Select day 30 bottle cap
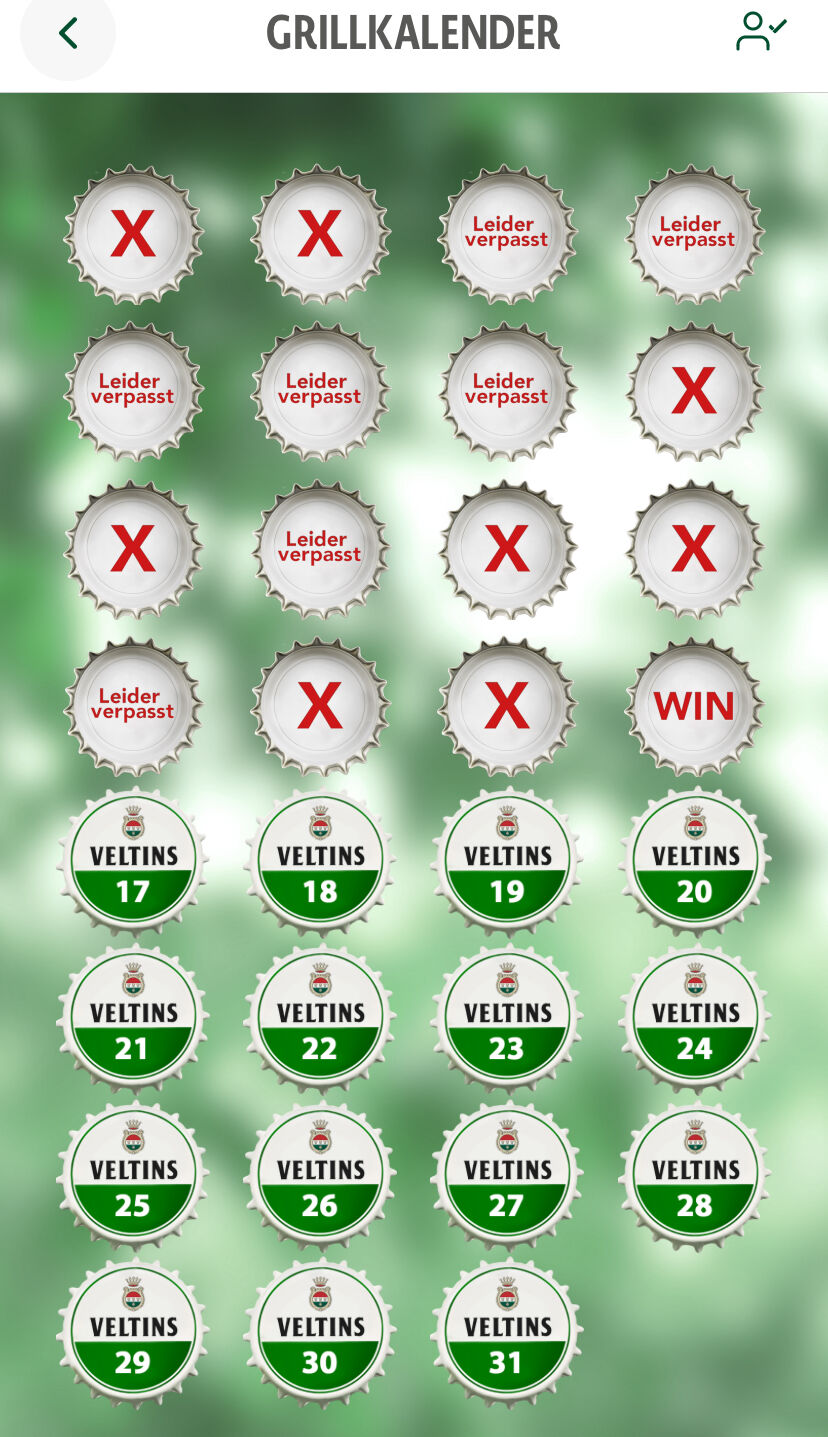The image size is (828, 1437). click(x=320, y=1333)
